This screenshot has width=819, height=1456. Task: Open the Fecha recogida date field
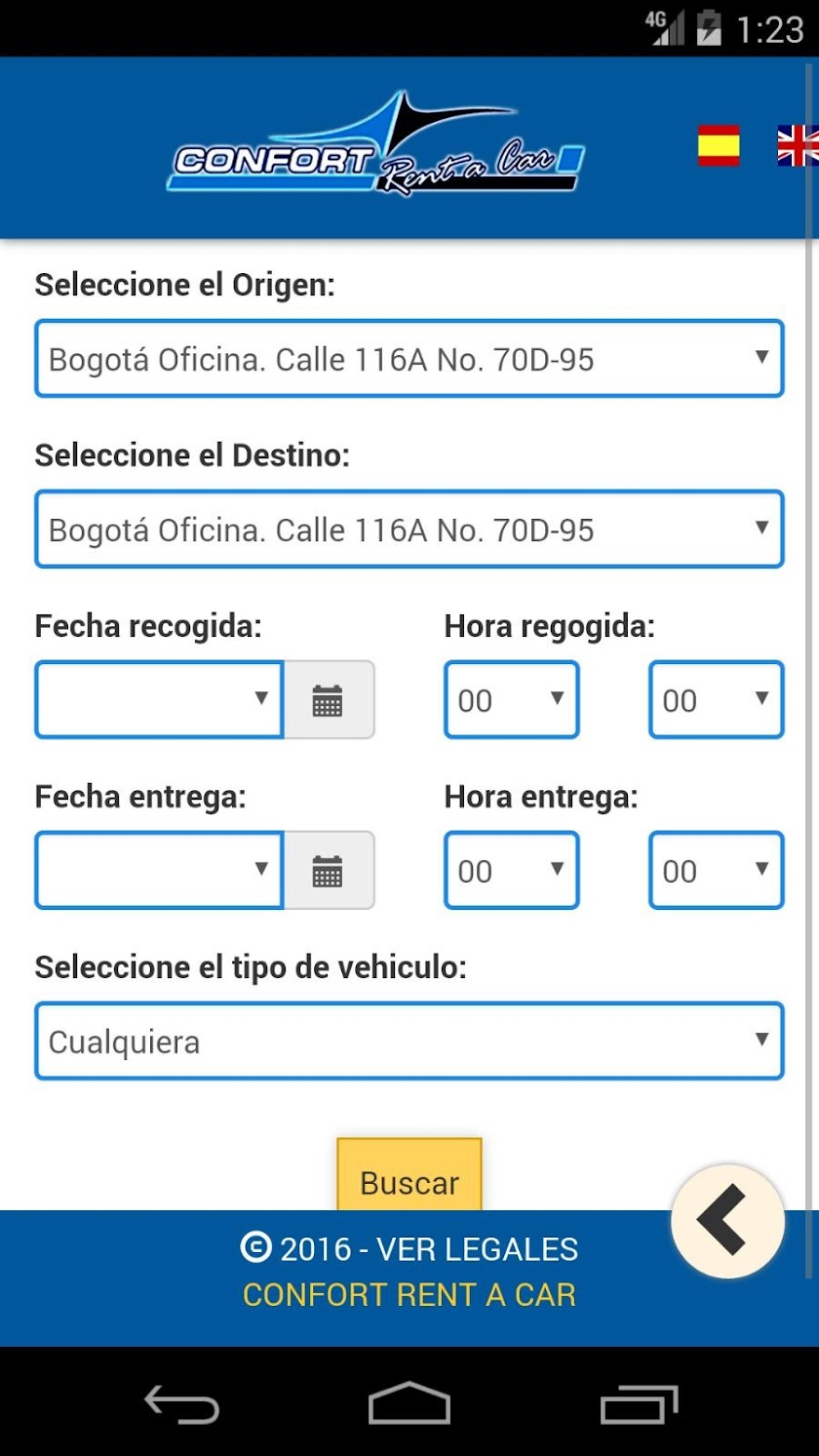159,699
